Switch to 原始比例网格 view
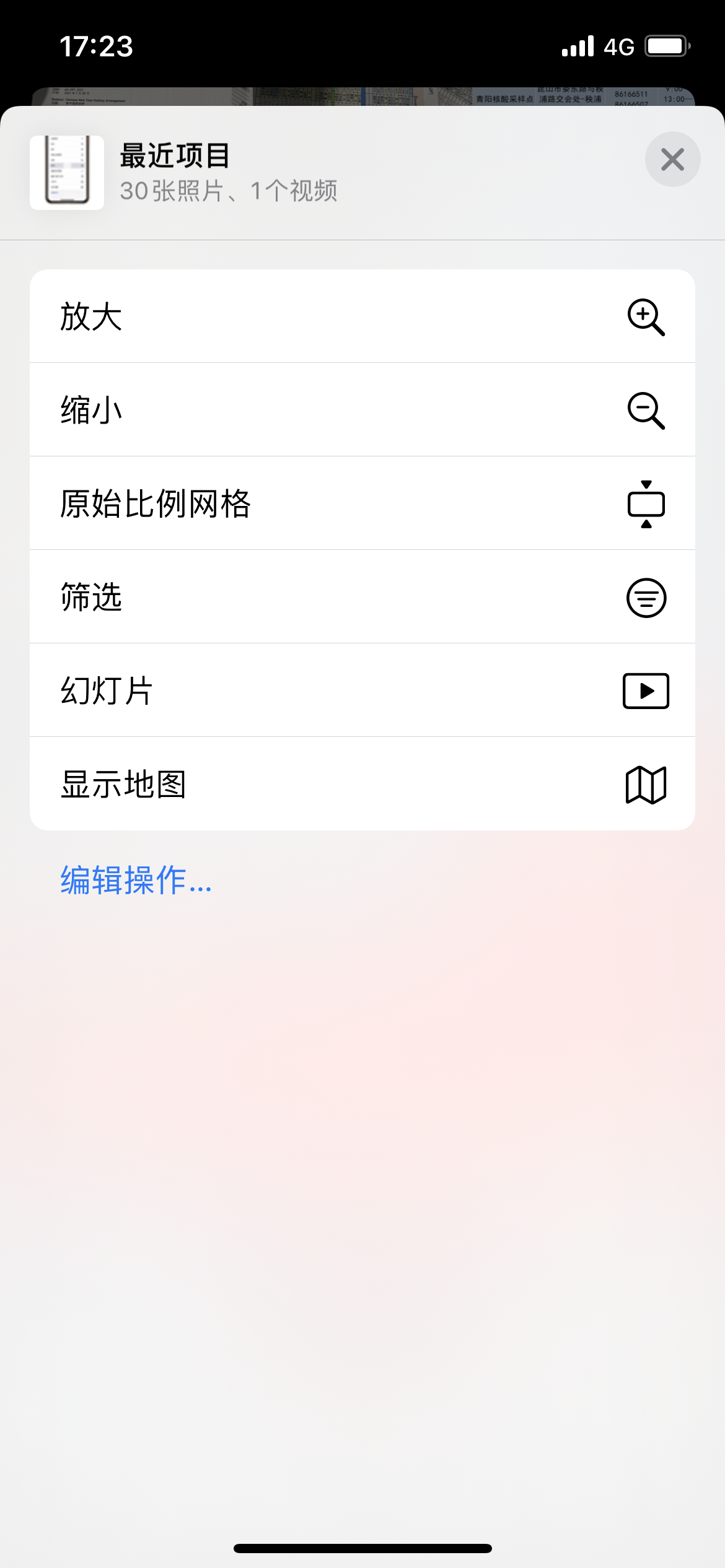 pyautogui.click(x=362, y=503)
